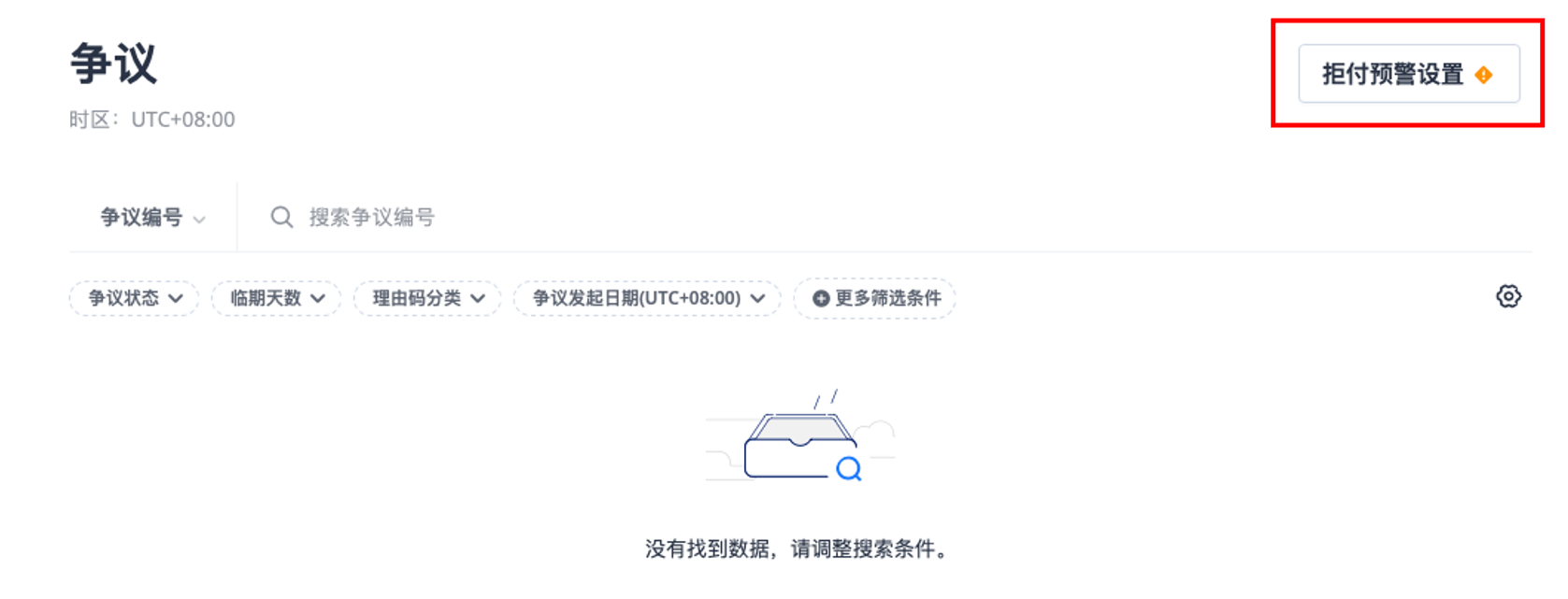Open the table settings gear icon

pyautogui.click(x=1507, y=296)
